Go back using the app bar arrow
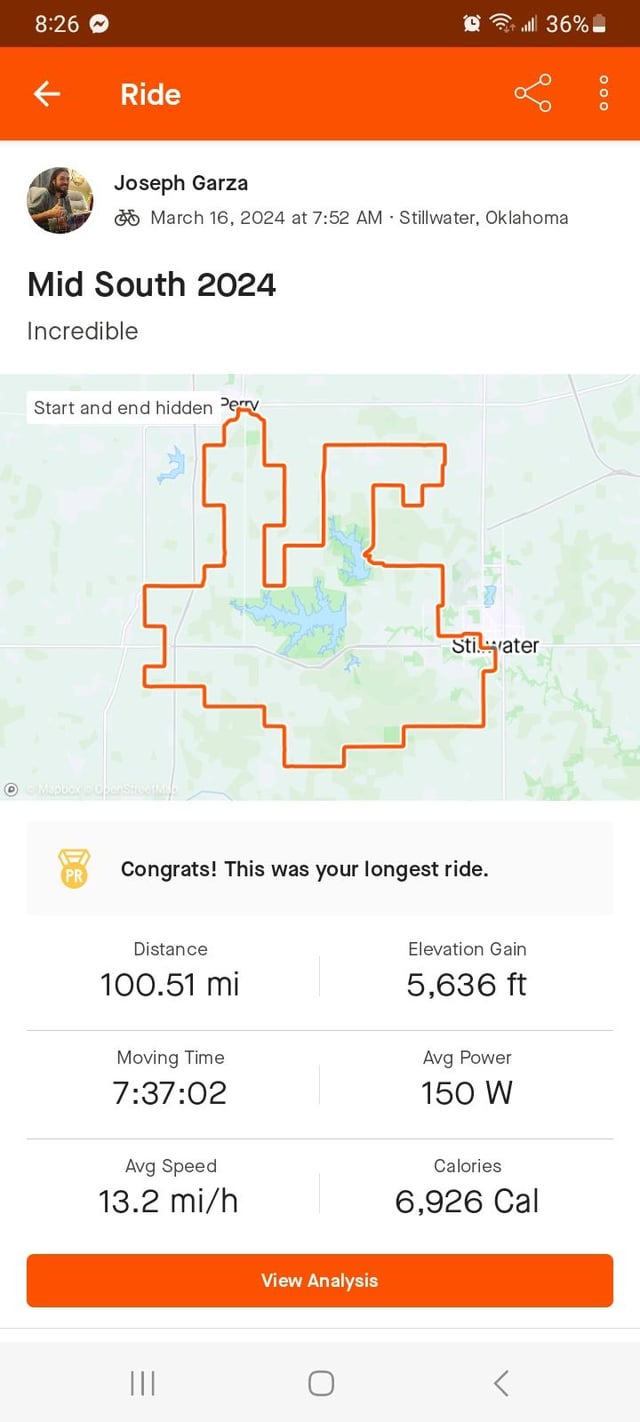Image resolution: width=640 pixels, height=1422 pixels. tap(47, 94)
